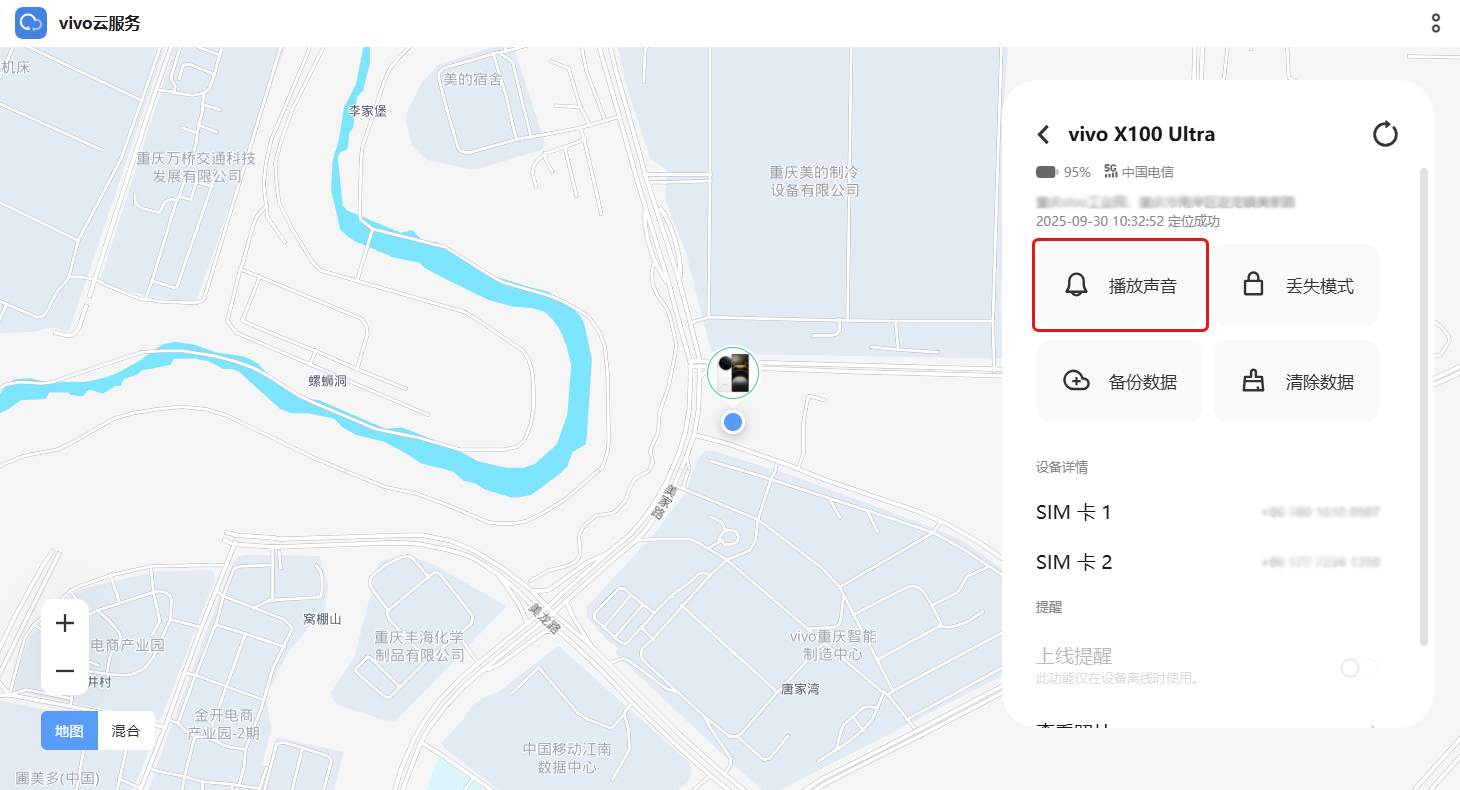Toggle the 上线提醒 switch
The image size is (1460, 790).
pyautogui.click(x=1358, y=667)
